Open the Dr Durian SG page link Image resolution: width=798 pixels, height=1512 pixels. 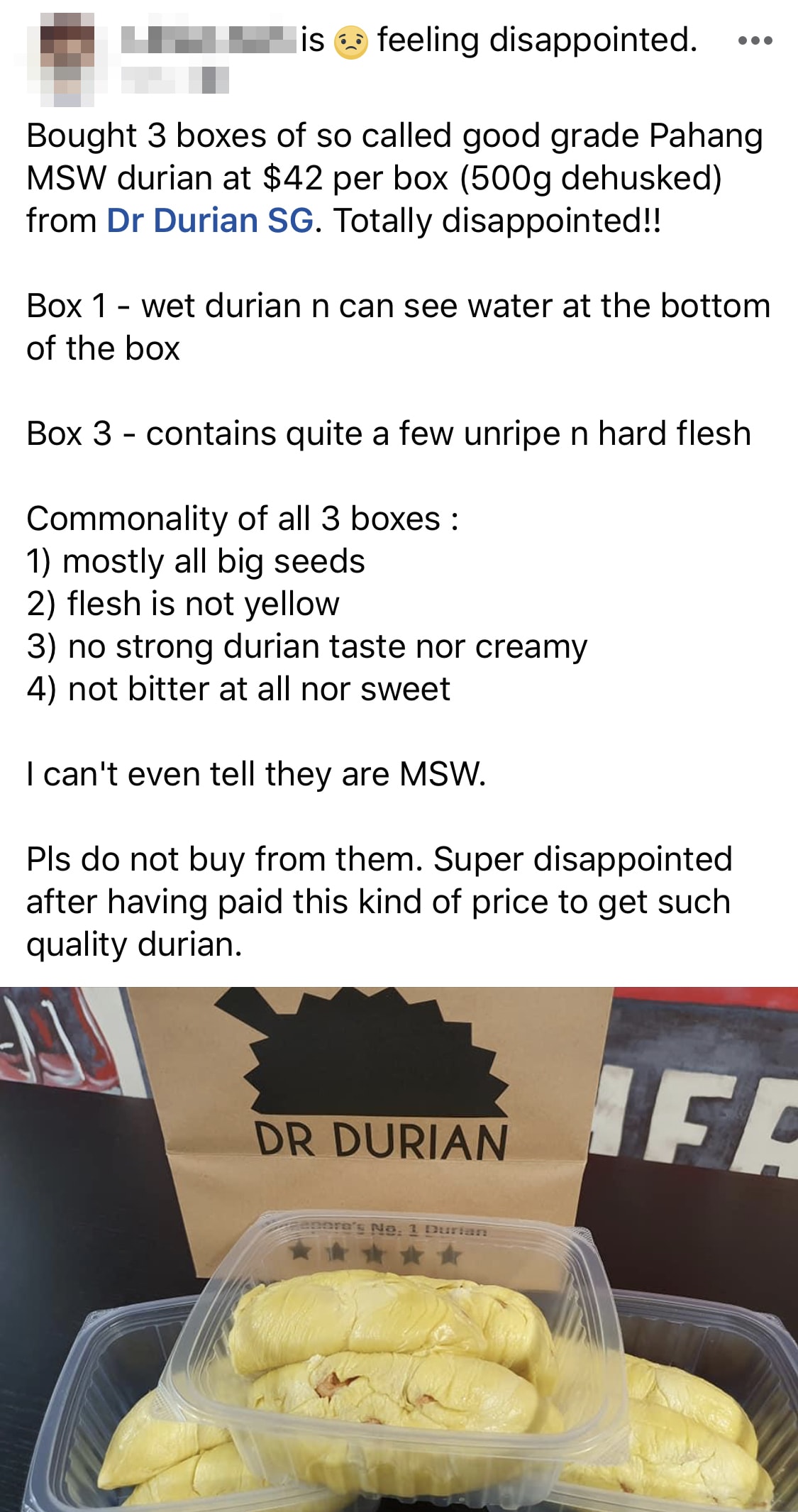[x=210, y=221]
